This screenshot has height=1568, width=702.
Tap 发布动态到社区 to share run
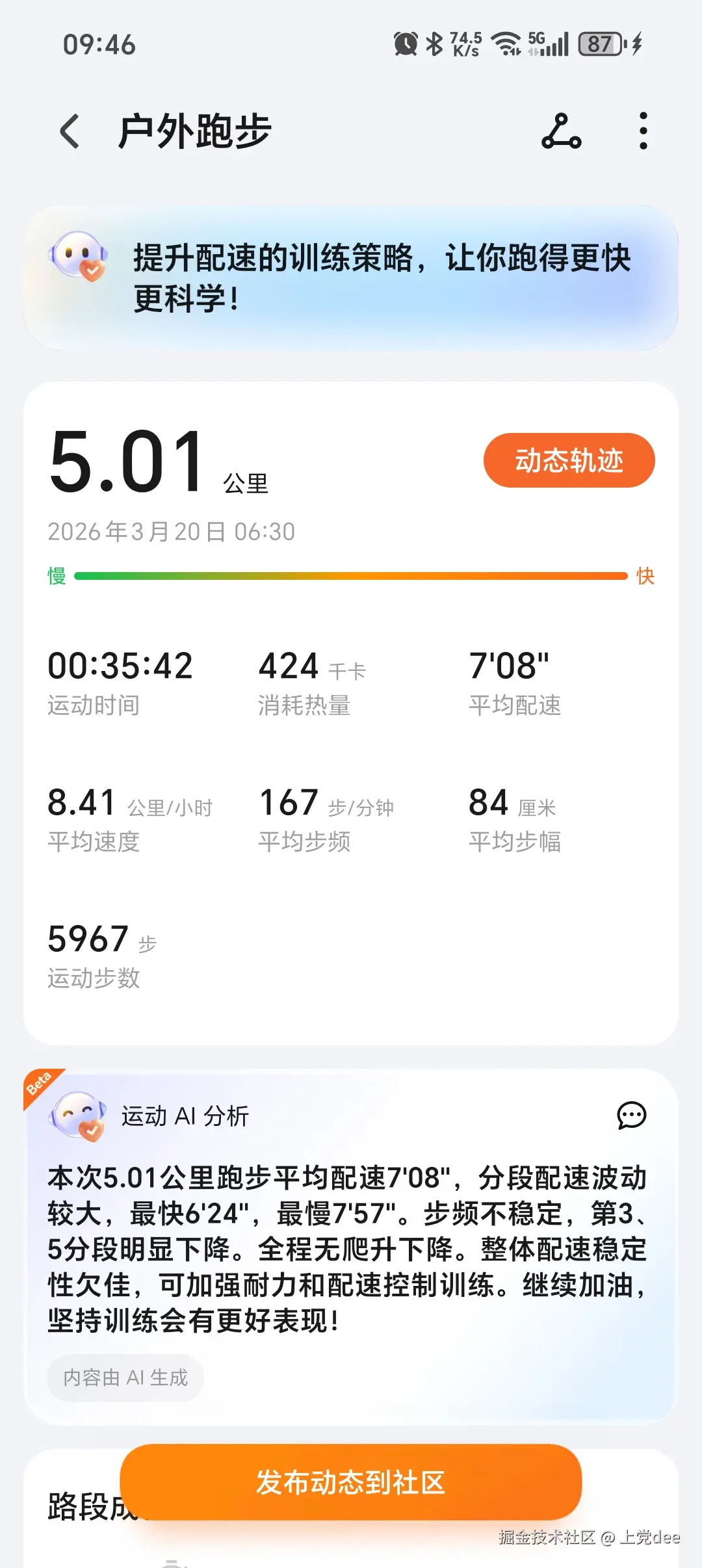point(351,1483)
